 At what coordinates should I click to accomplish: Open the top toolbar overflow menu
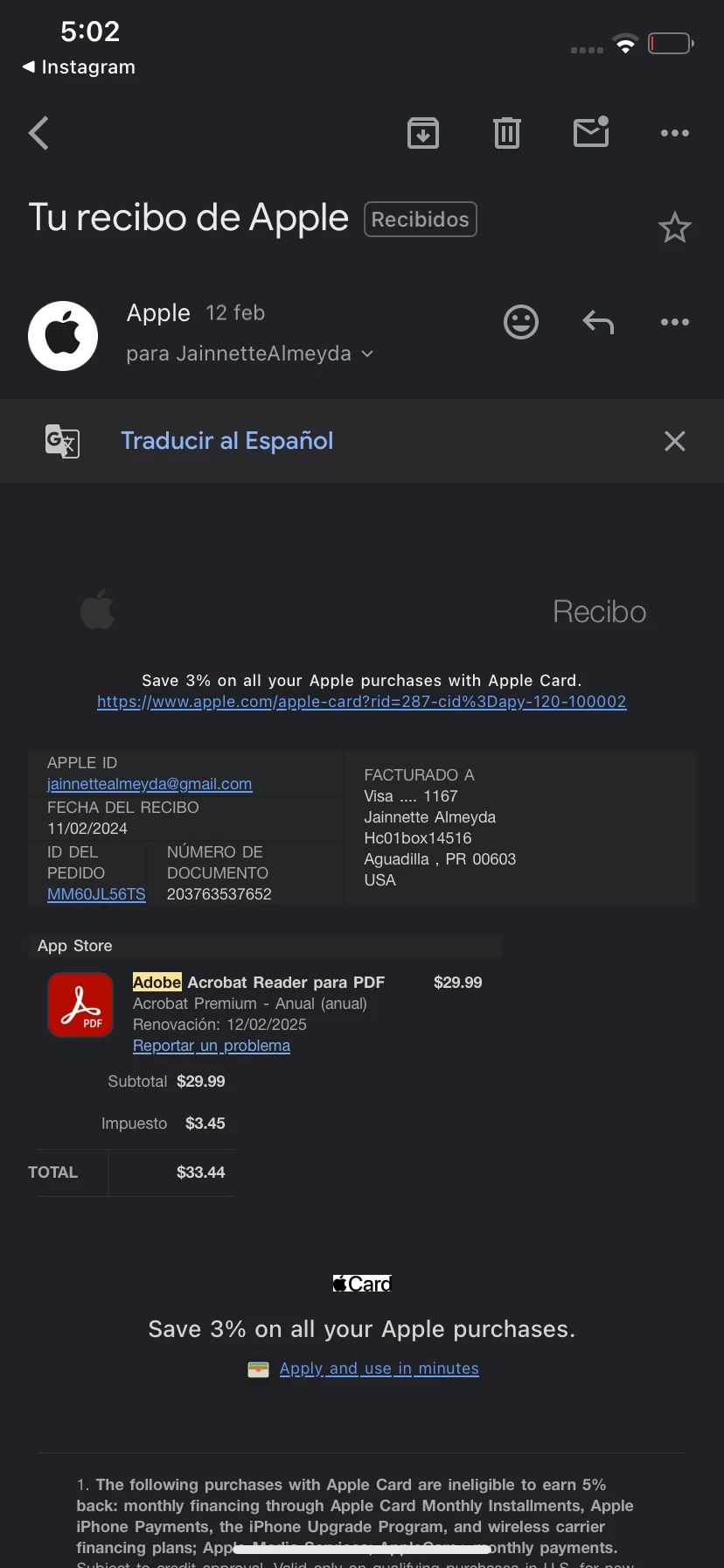(674, 133)
